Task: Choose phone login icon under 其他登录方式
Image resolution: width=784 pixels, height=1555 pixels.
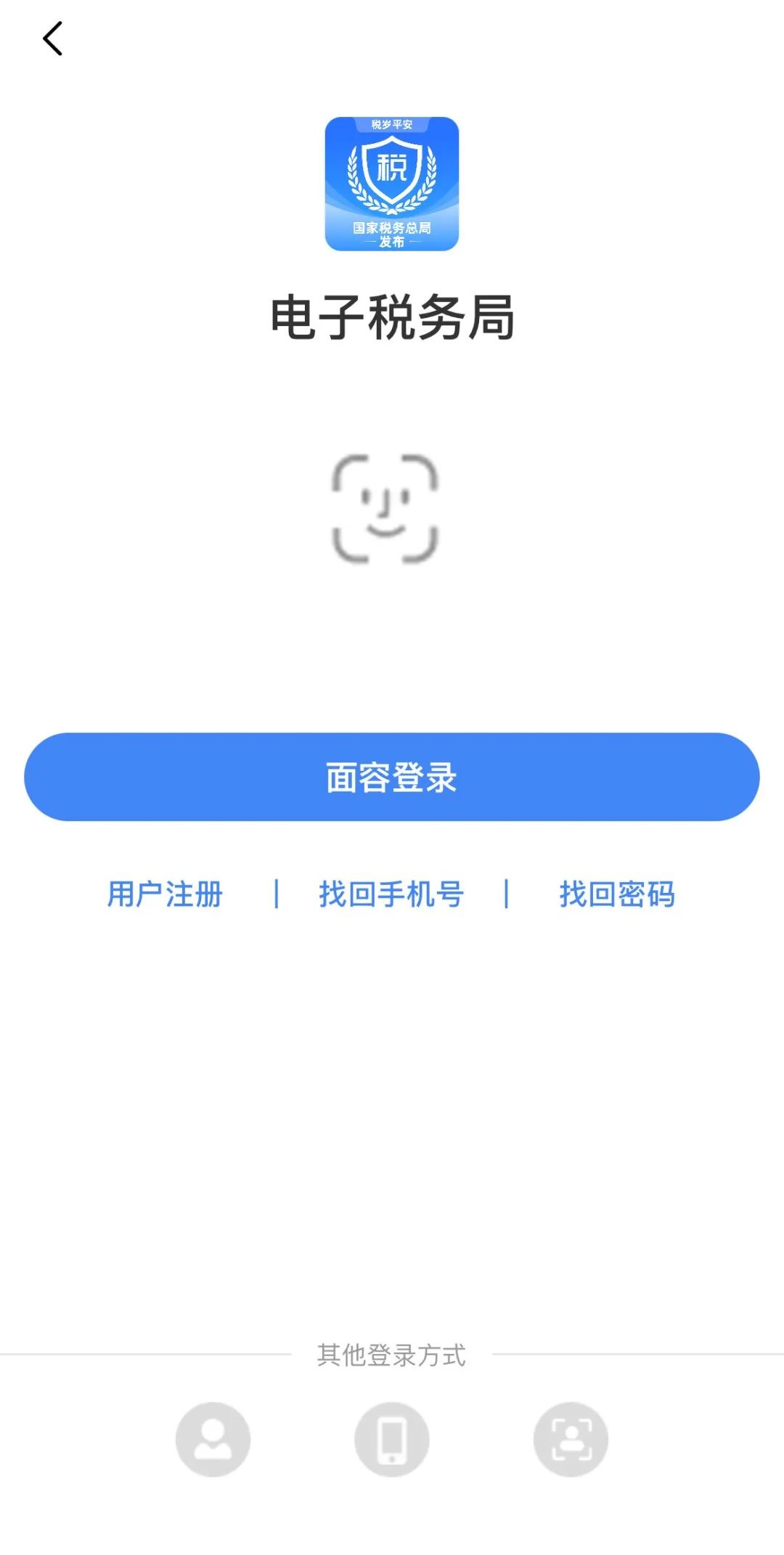Action: tap(392, 1439)
